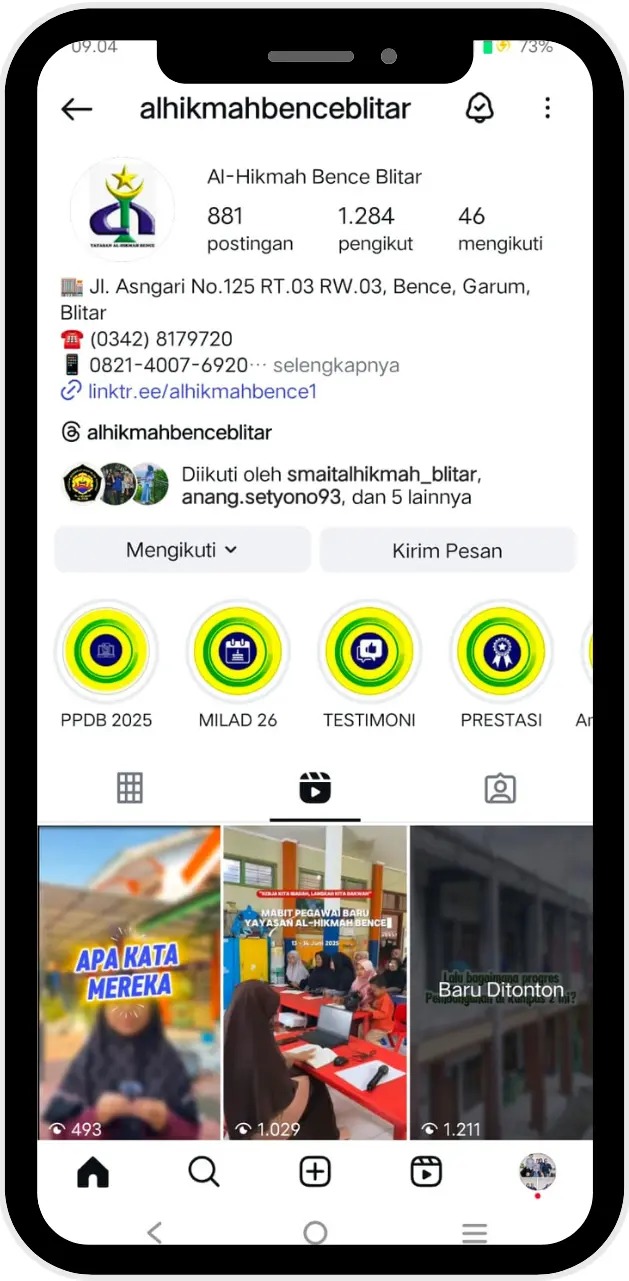Image resolution: width=629 pixels, height=1281 pixels.
Task: Open Search in the bottom bar
Action: coord(204,1171)
